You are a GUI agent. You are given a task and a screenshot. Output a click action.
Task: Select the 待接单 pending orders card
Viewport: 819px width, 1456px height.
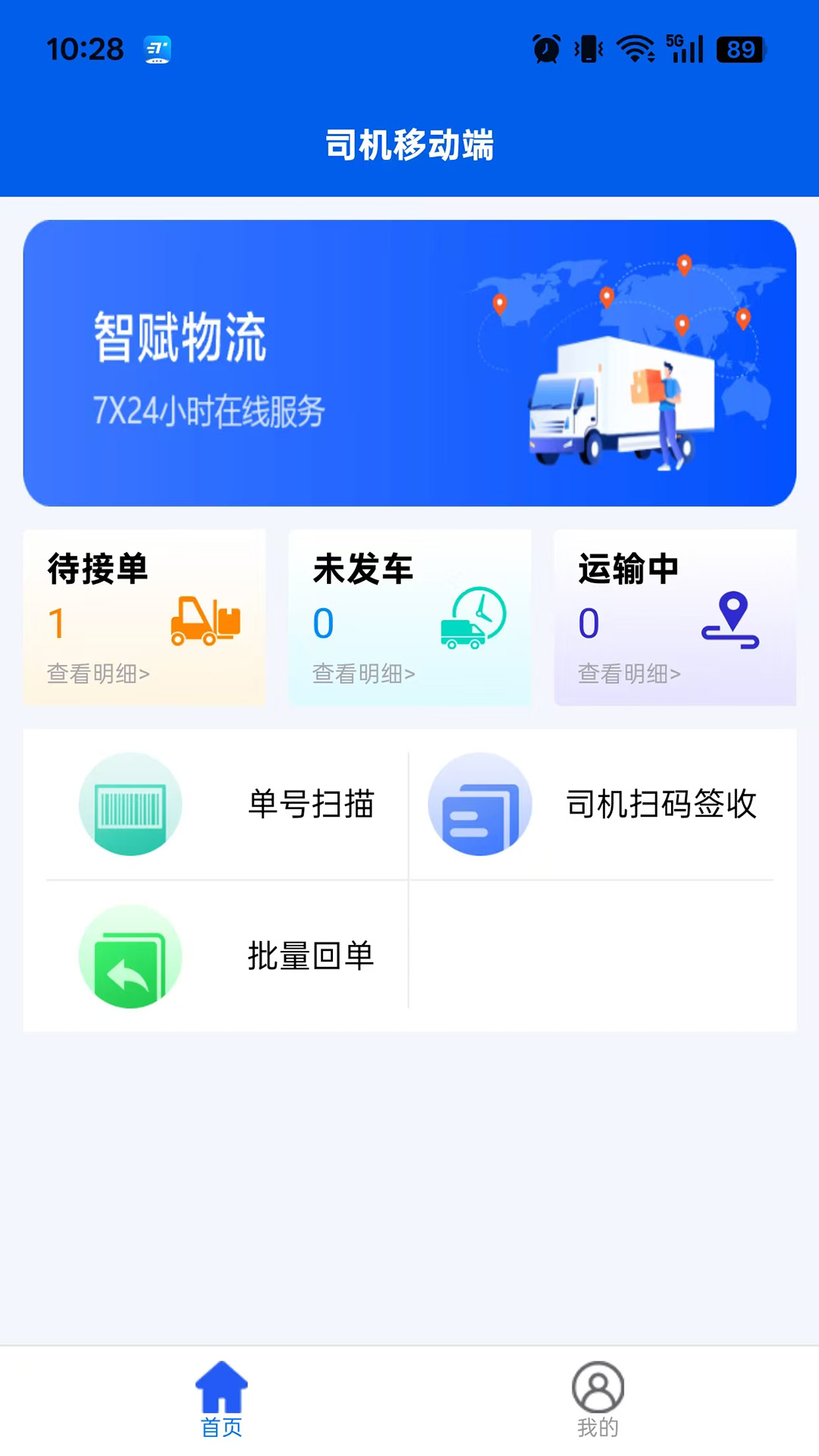click(144, 617)
